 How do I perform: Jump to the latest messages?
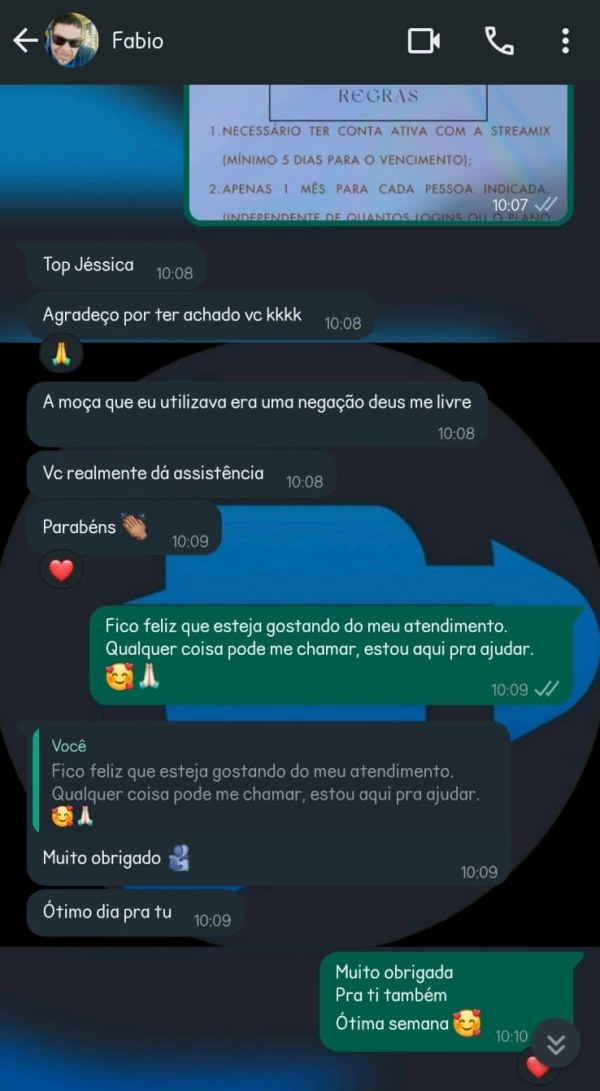pos(555,1045)
